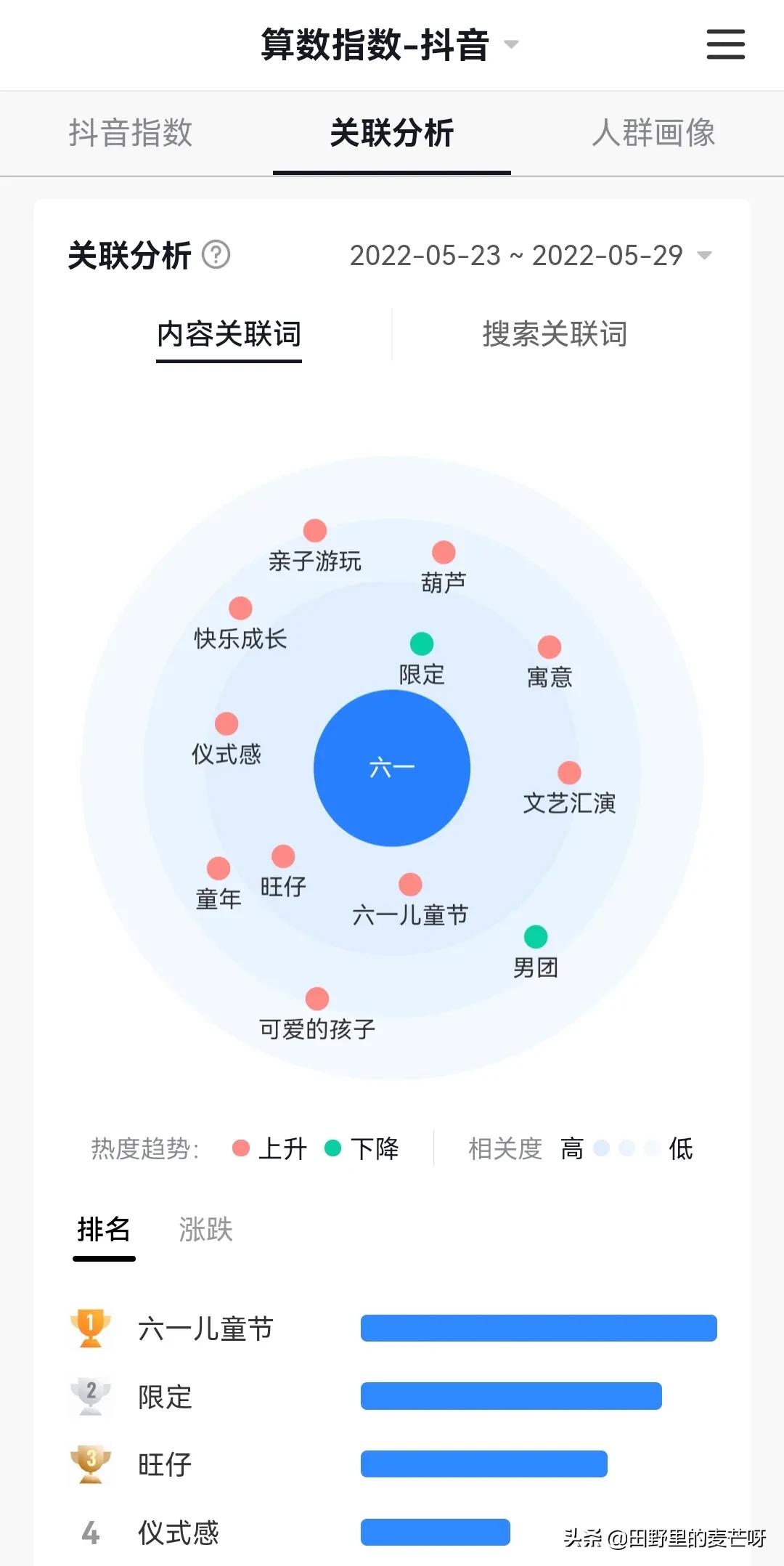Image resolution: width=784 pixels, height=1566 pixels.
Task: Click the central 六一 bubble
Action: click(392, 768)
